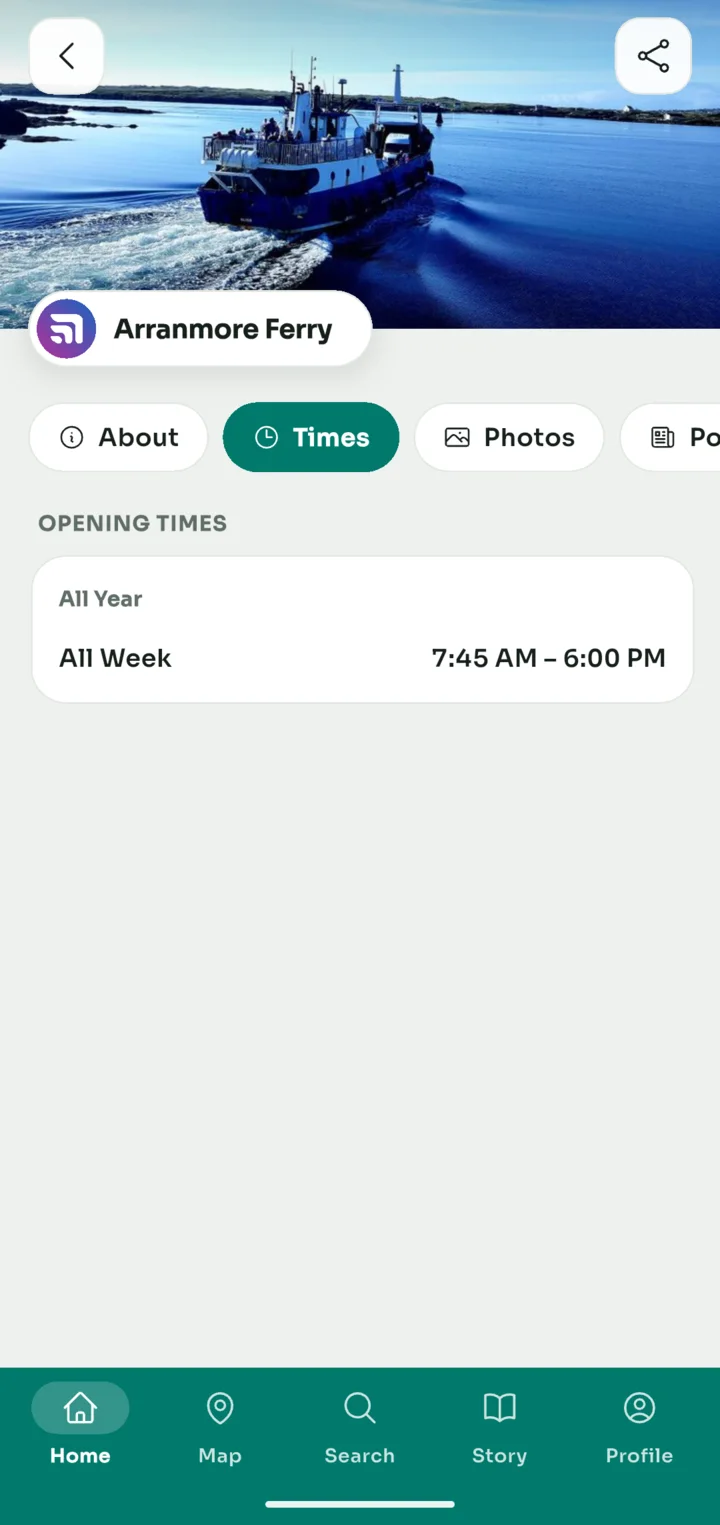720x1525 pixels.
Task: Go back using the top arrow
Action: 67,56
